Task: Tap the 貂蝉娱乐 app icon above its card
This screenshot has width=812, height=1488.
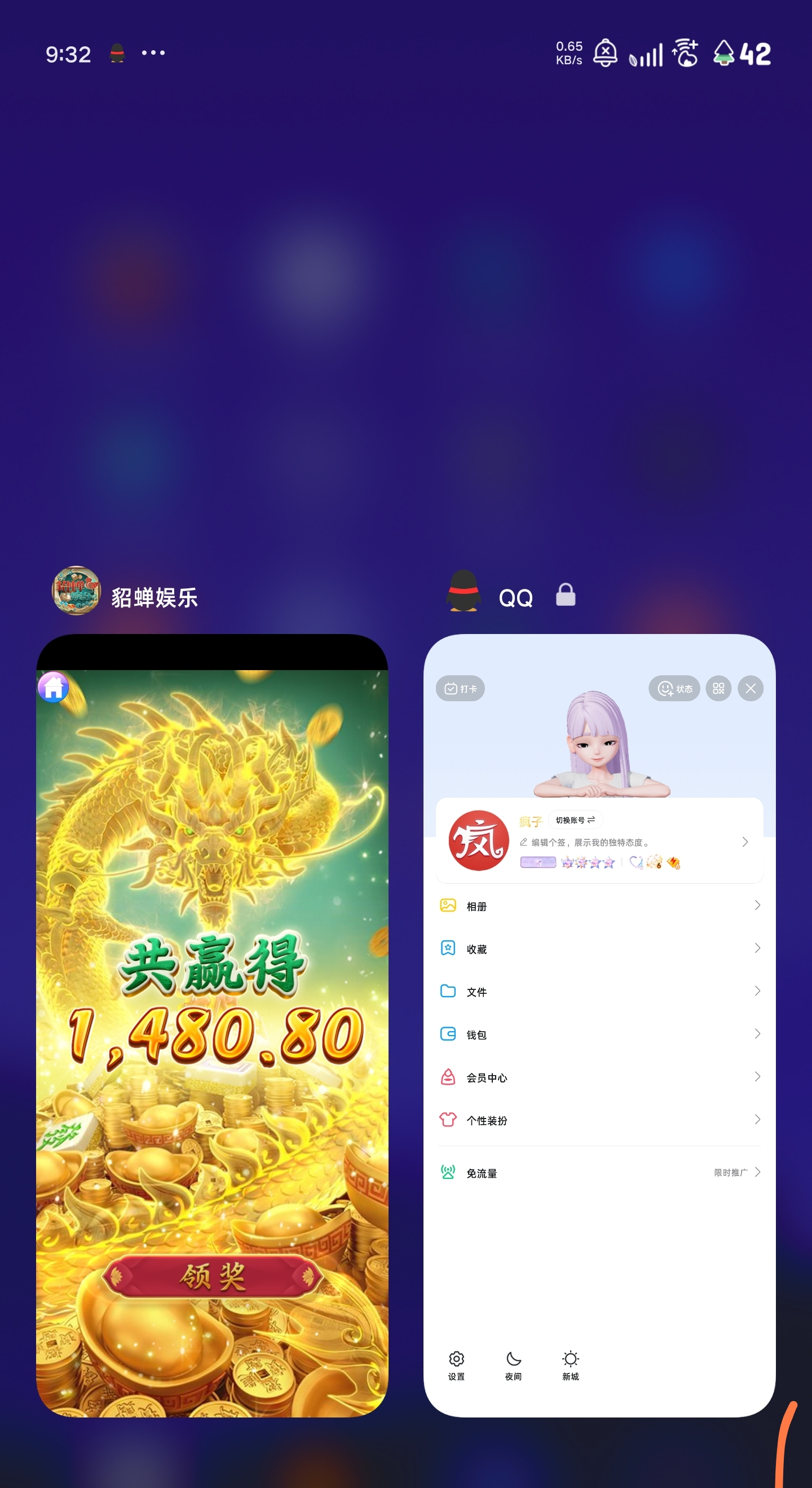Action: [x=76, y=591]
